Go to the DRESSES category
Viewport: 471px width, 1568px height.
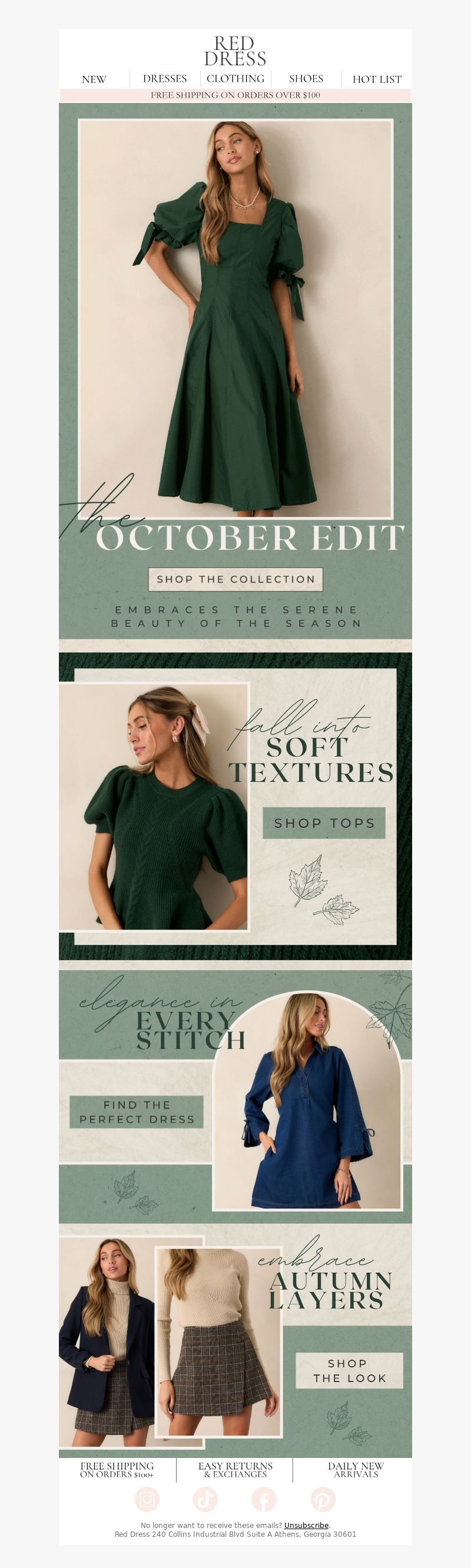click(x=164, y=78)
